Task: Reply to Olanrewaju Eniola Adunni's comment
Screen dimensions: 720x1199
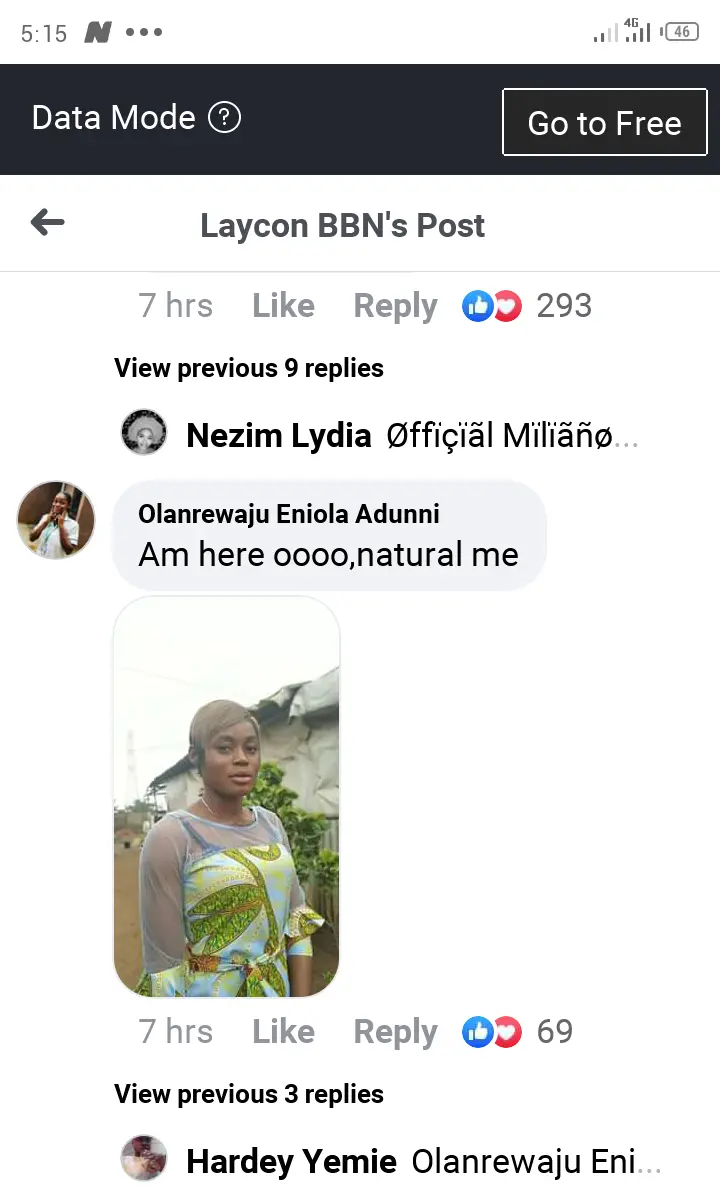Action: pos(395,1031)
